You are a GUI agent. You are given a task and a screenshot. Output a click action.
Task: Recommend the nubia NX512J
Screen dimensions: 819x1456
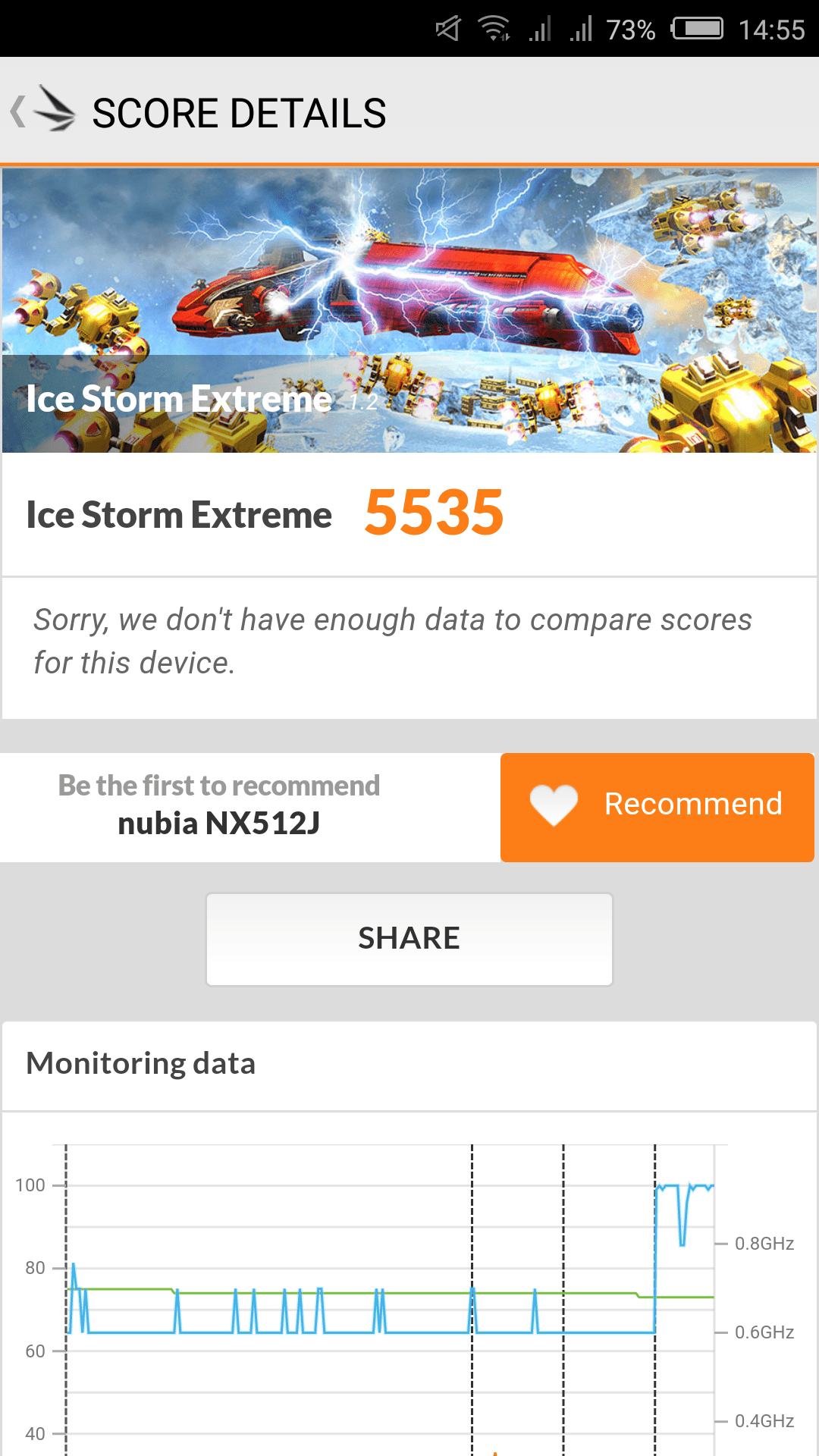coord(657,807)
